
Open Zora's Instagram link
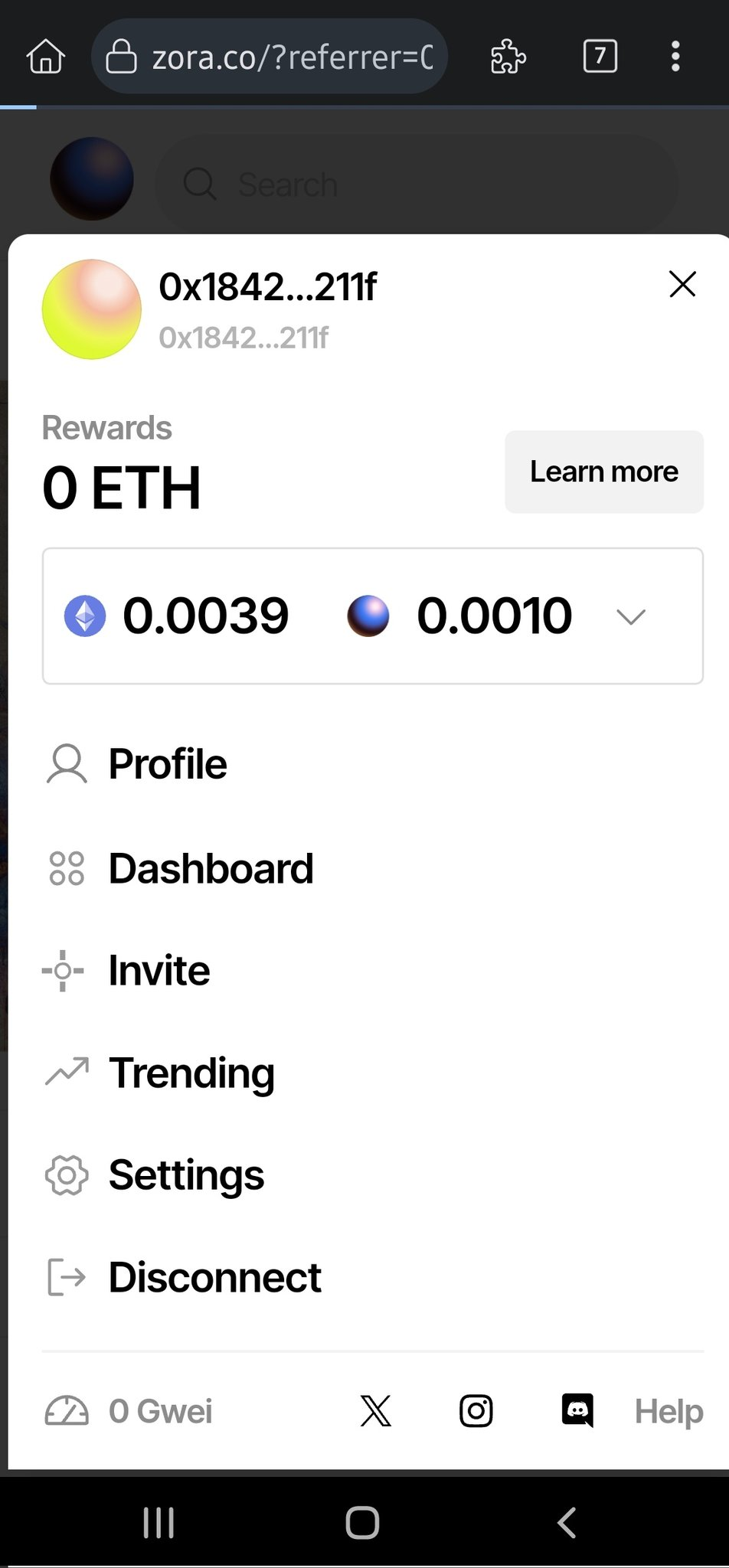(476, 1410)
